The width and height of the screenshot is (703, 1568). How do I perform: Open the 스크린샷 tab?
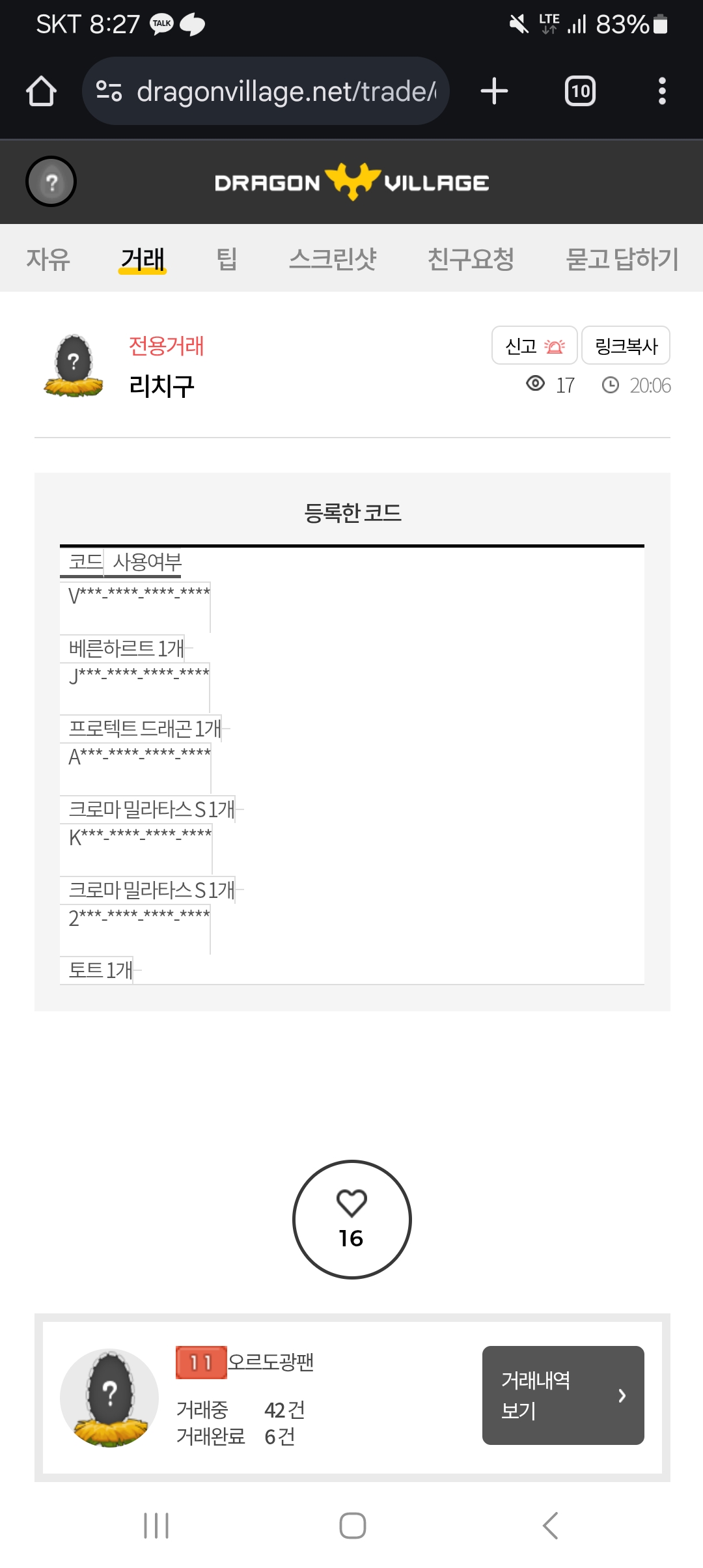coord(333,259)
